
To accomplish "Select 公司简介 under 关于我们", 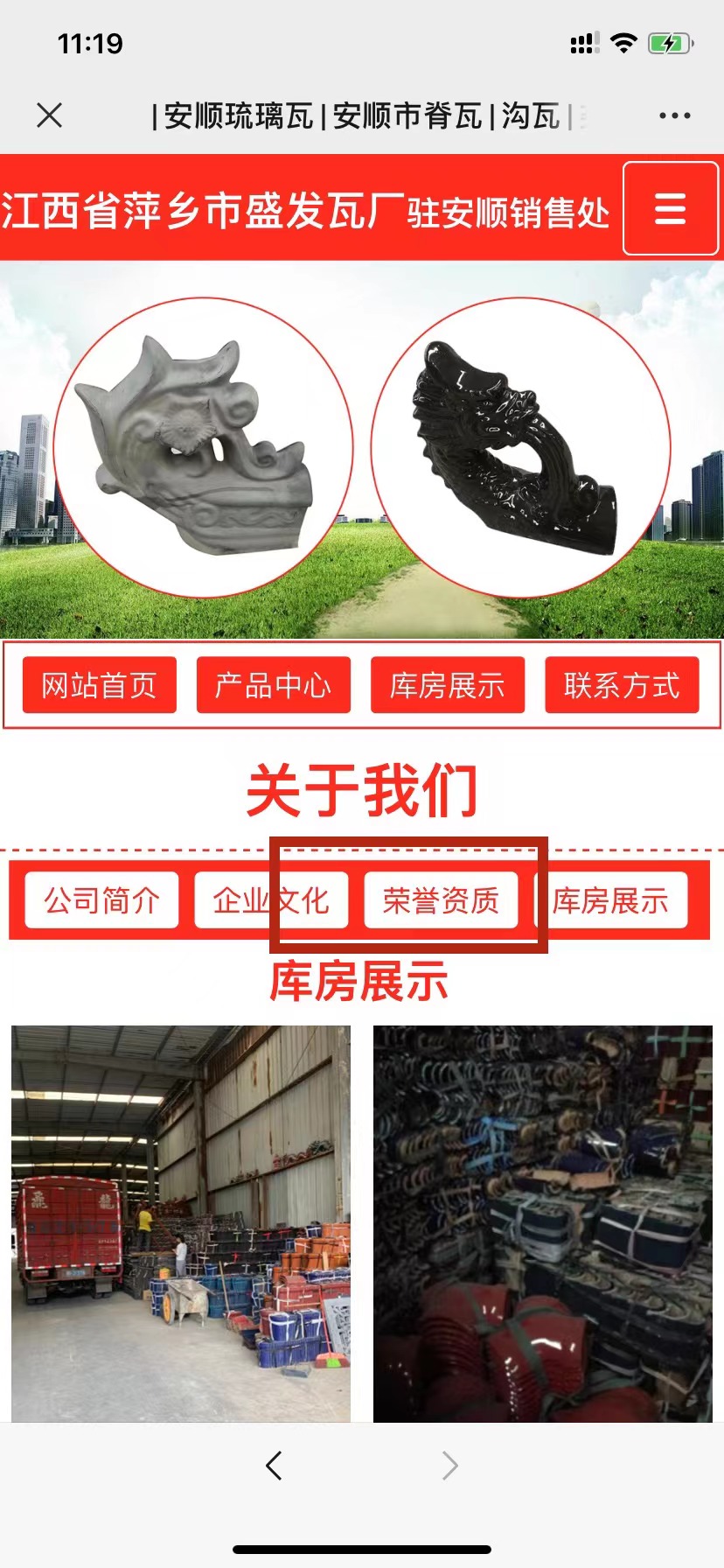I will point(101,899).
